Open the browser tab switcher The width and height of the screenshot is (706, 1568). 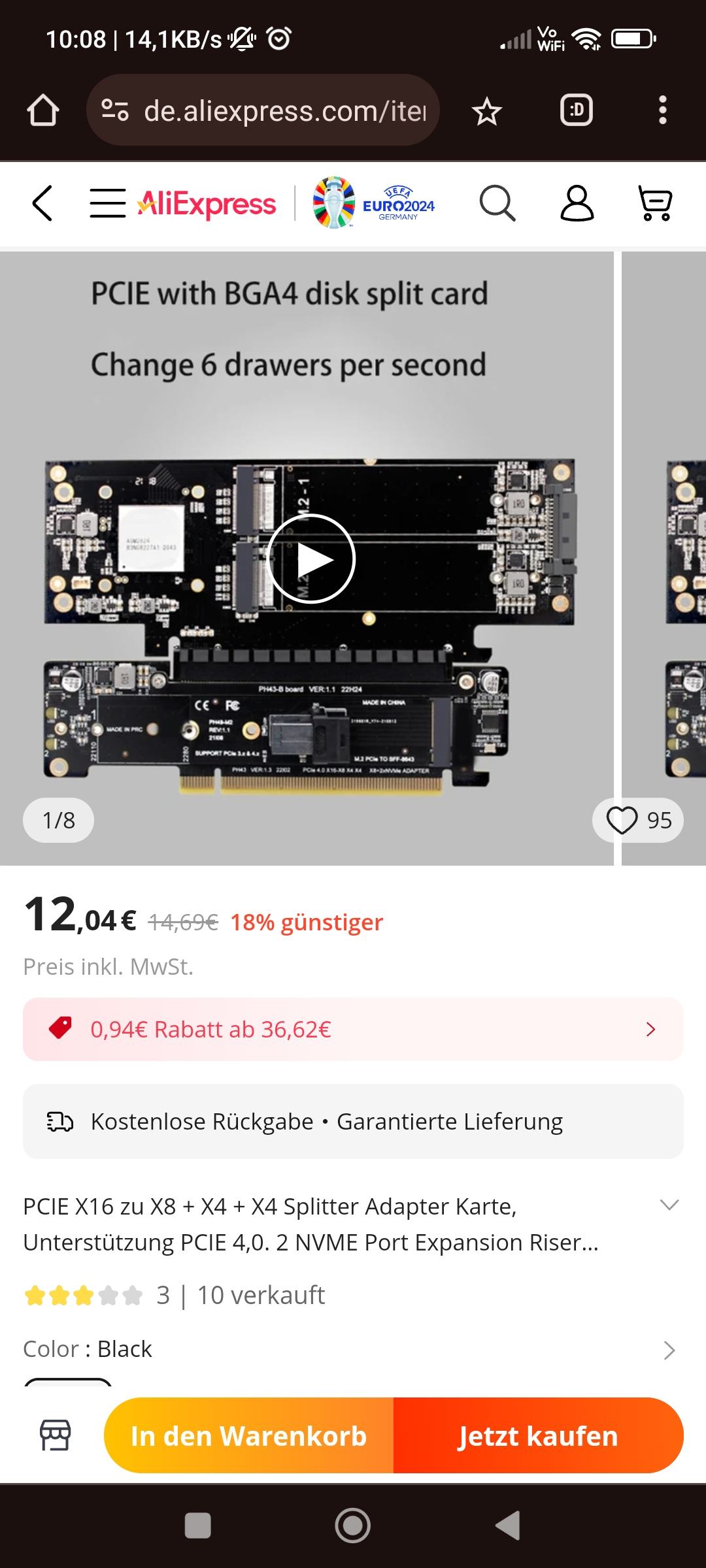click(x=577, y=110)
